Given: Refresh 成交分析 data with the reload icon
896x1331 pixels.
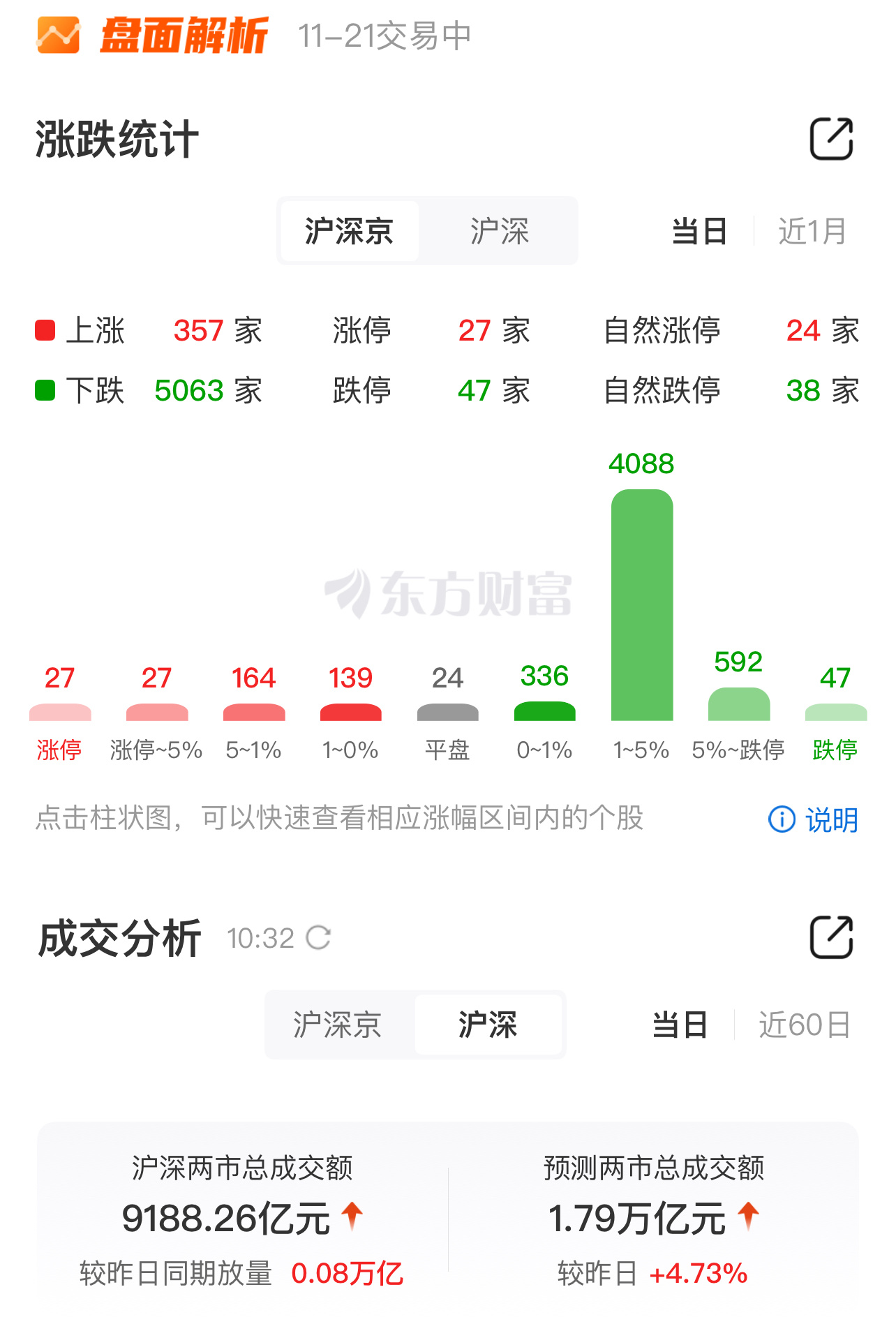Looking at the screenshot, I should [320, 937].
